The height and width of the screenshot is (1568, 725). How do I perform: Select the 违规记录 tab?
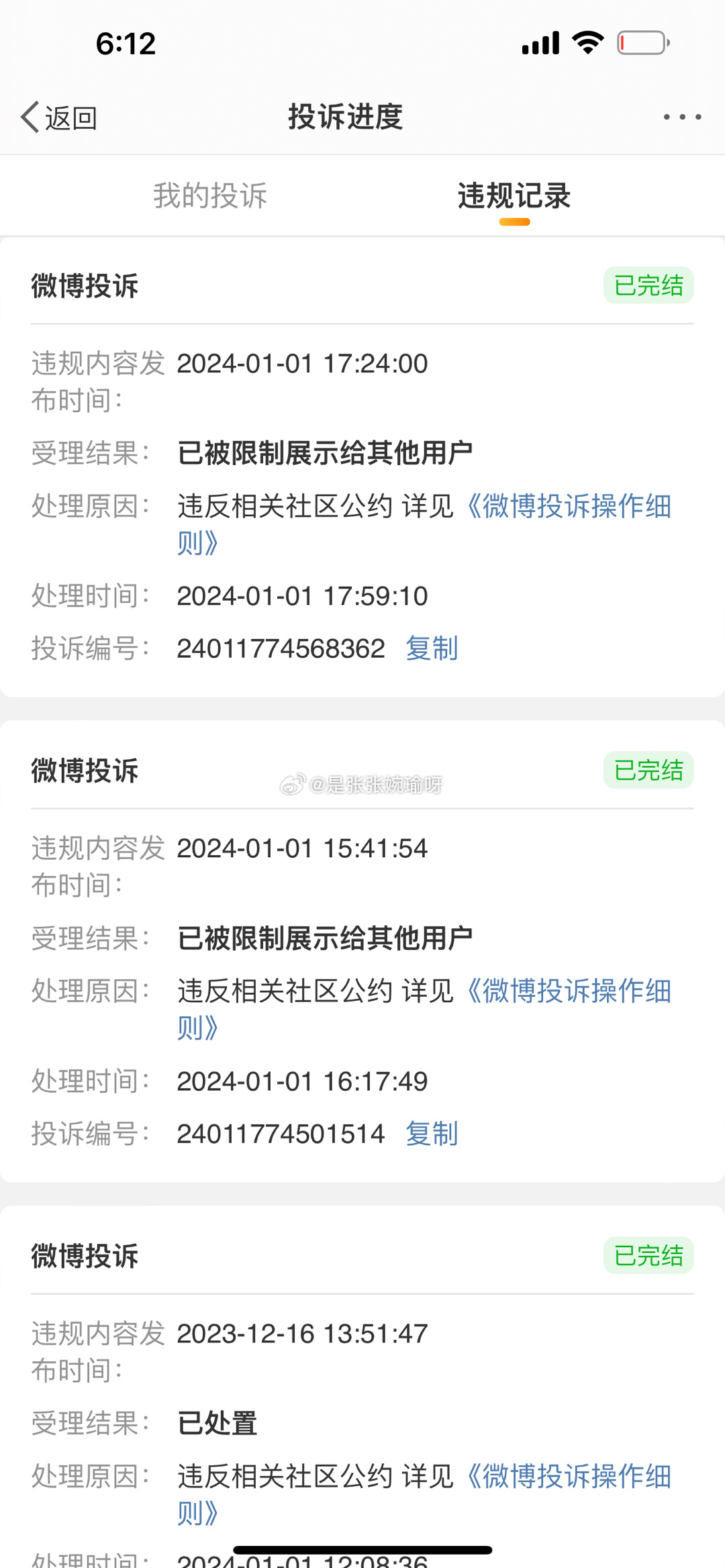coord(514,196)
